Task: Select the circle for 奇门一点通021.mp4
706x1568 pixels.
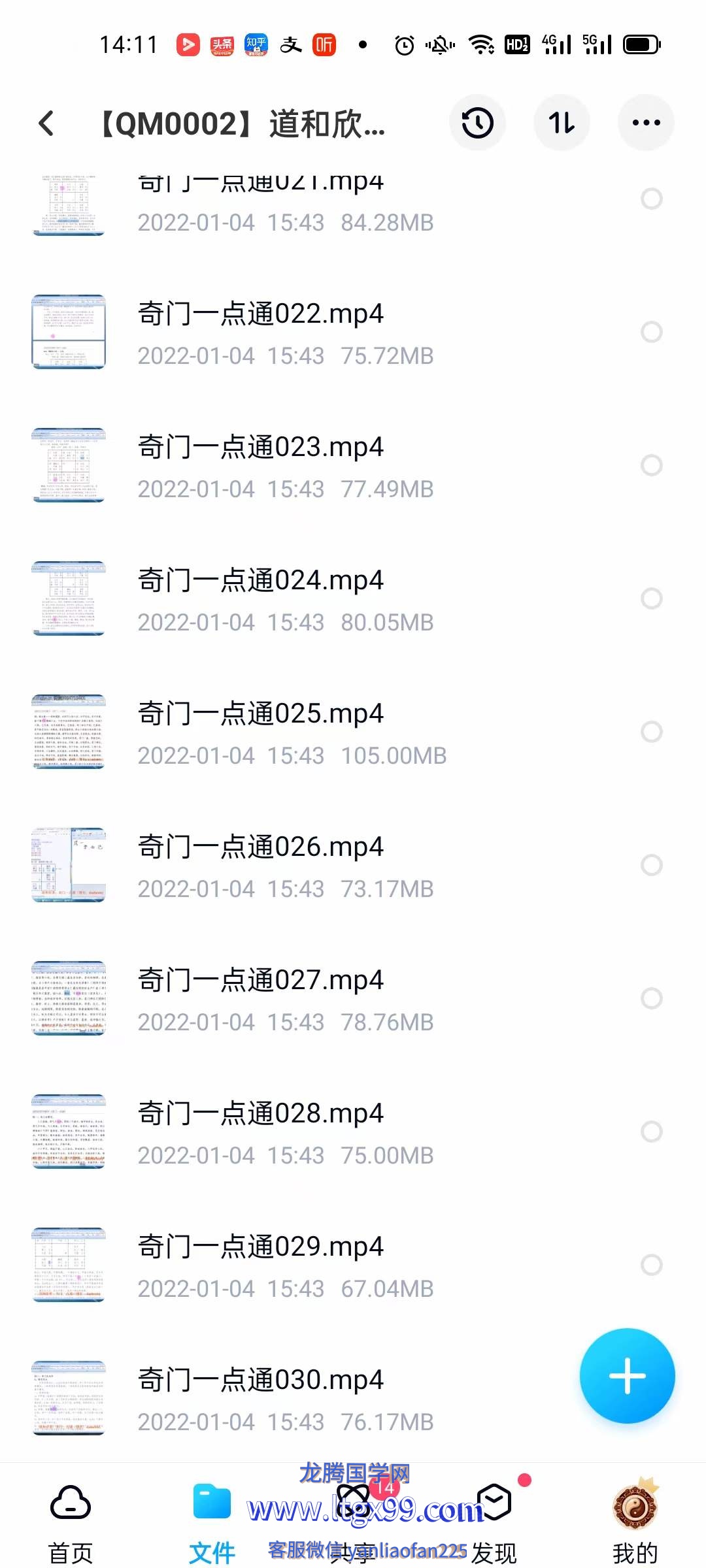Action: click(651, 199)
